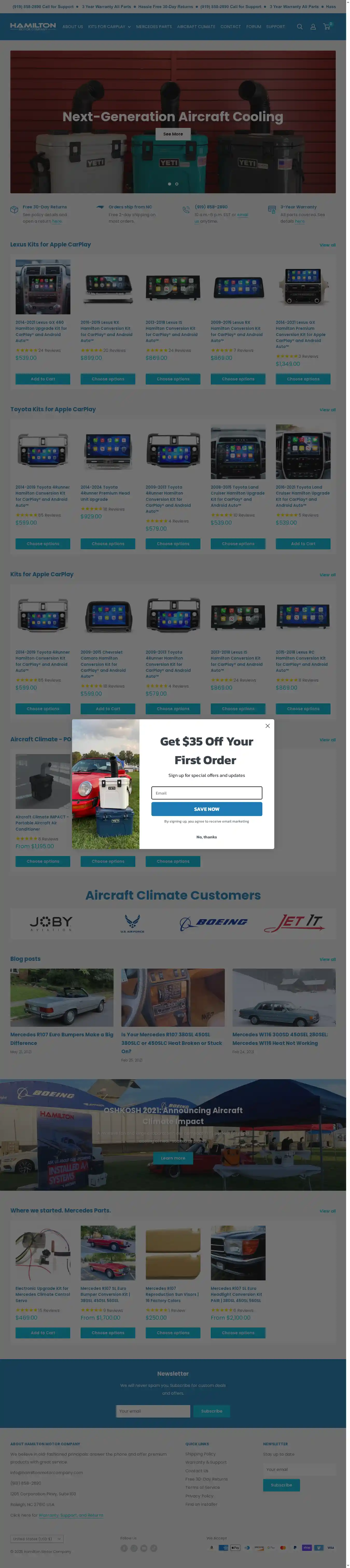View all Lexus Kits for Apple CarPlay
This screenshot has width=350, height=1568.
pyautogui.click(x=327, y=245)
